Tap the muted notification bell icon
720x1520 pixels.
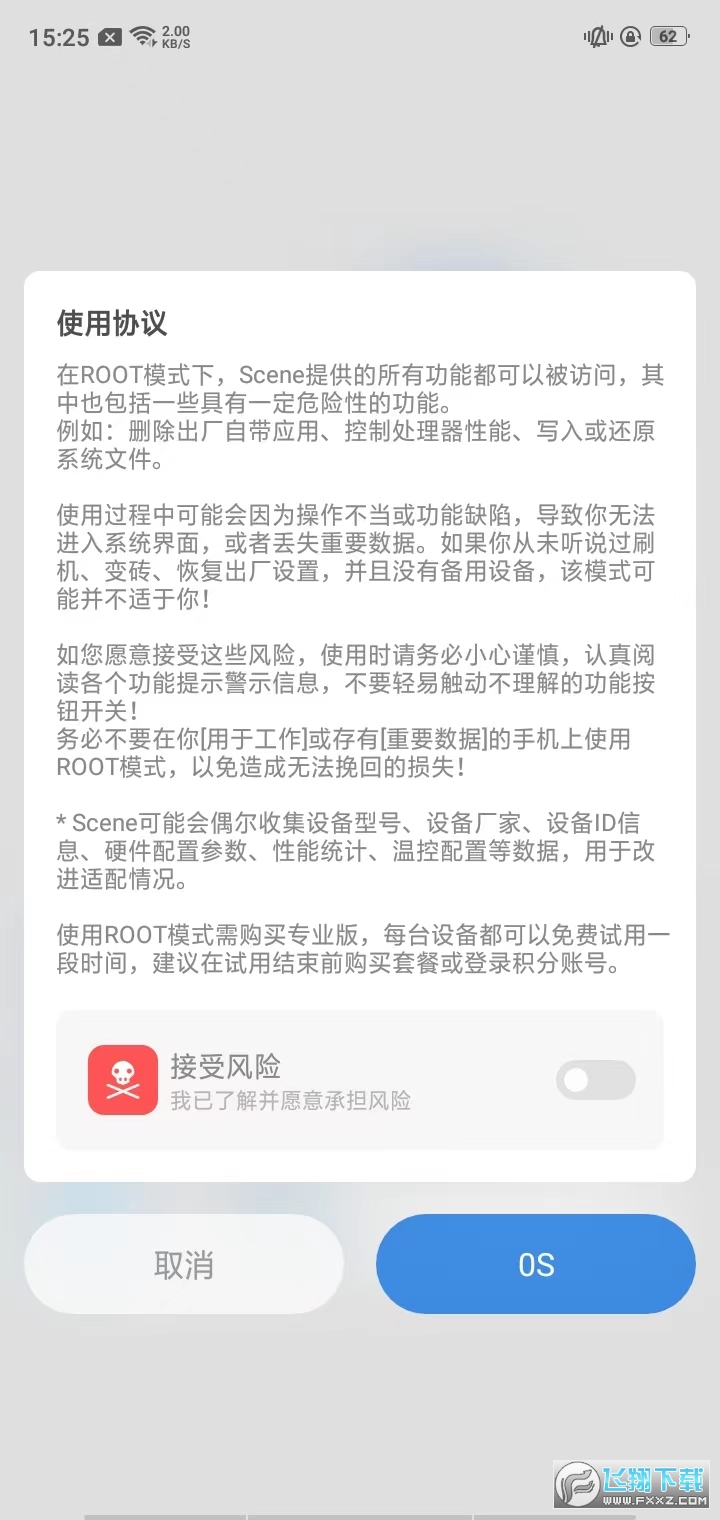pyautogui.click(x=596, y=36)
